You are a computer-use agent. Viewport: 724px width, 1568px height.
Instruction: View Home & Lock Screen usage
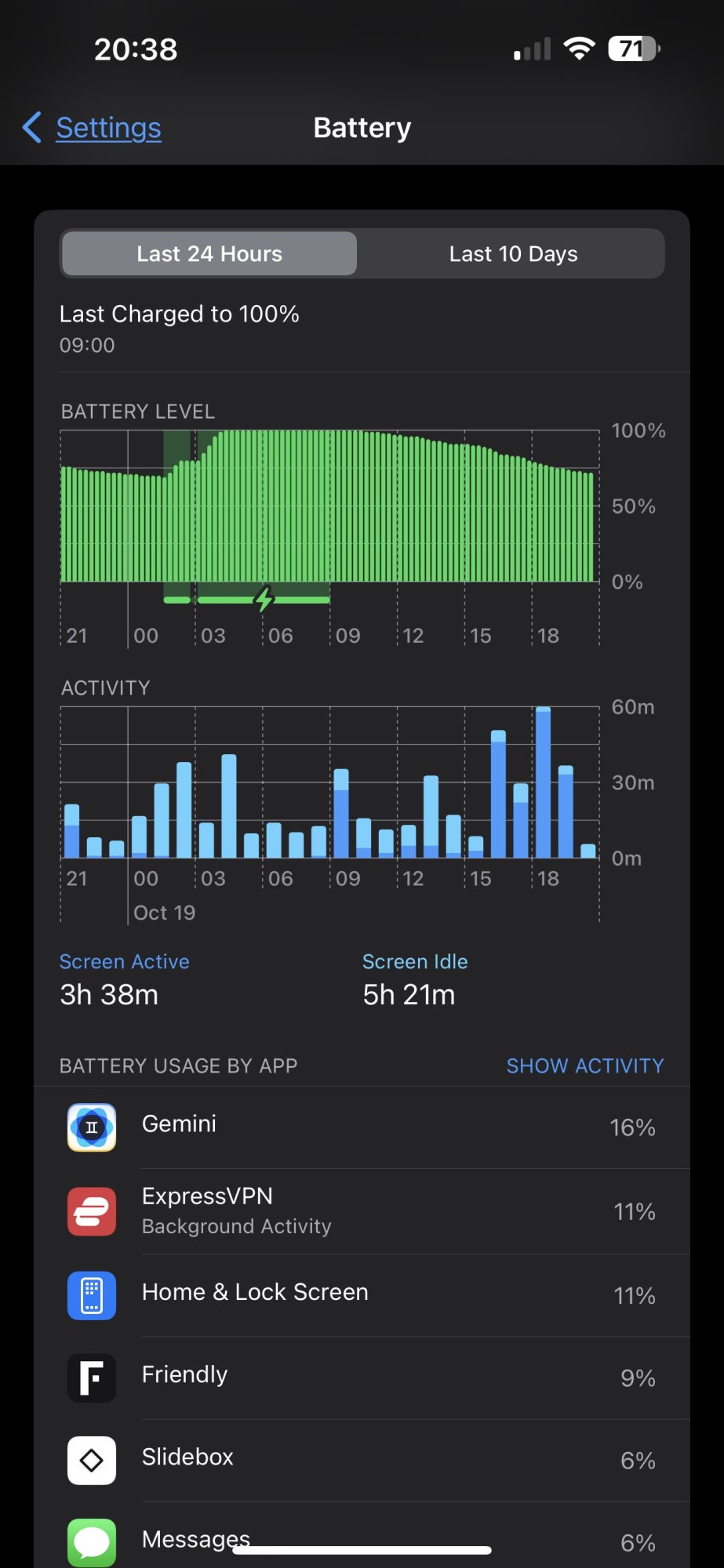(x=362, y=1294)
